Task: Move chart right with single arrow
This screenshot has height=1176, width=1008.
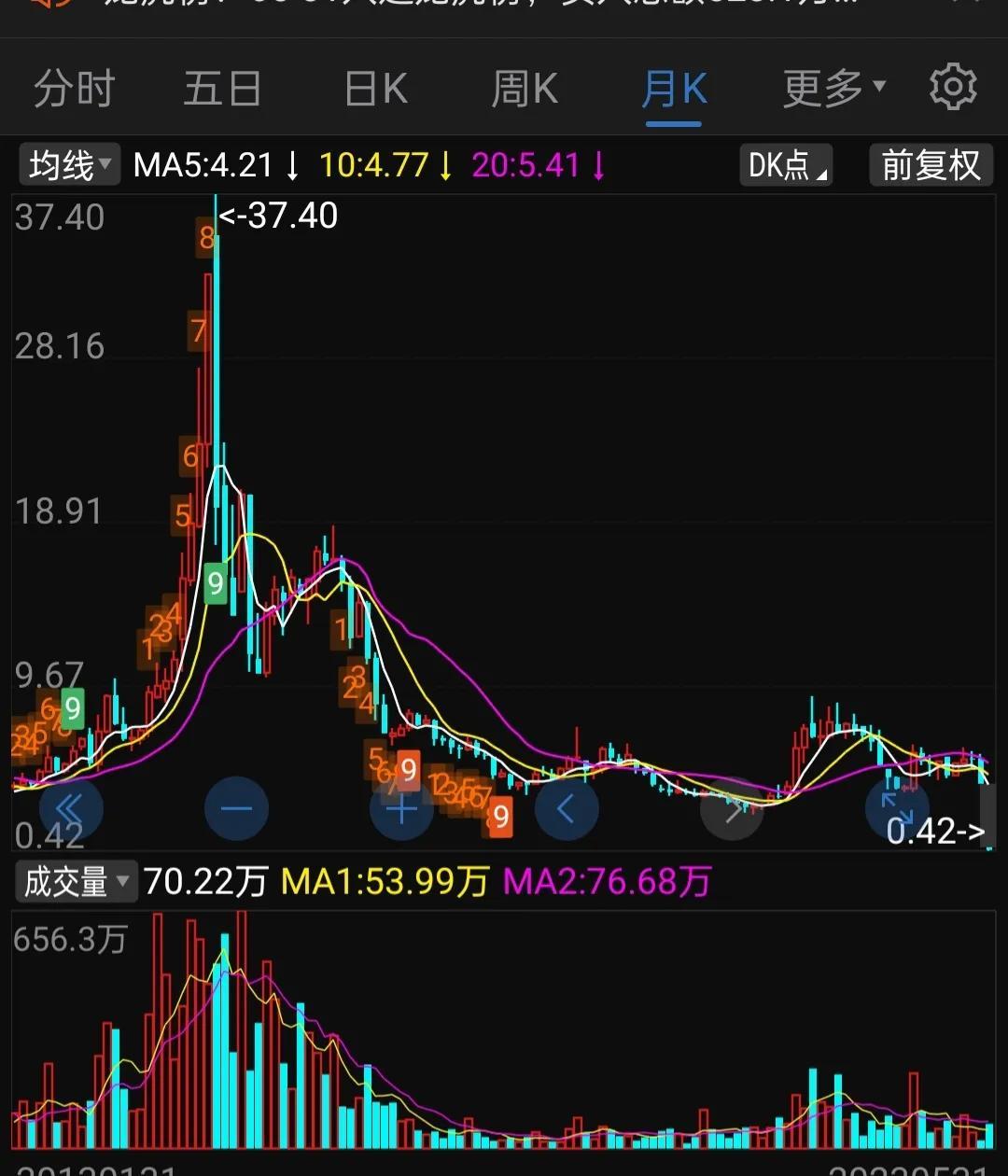Action: point(732,808)
